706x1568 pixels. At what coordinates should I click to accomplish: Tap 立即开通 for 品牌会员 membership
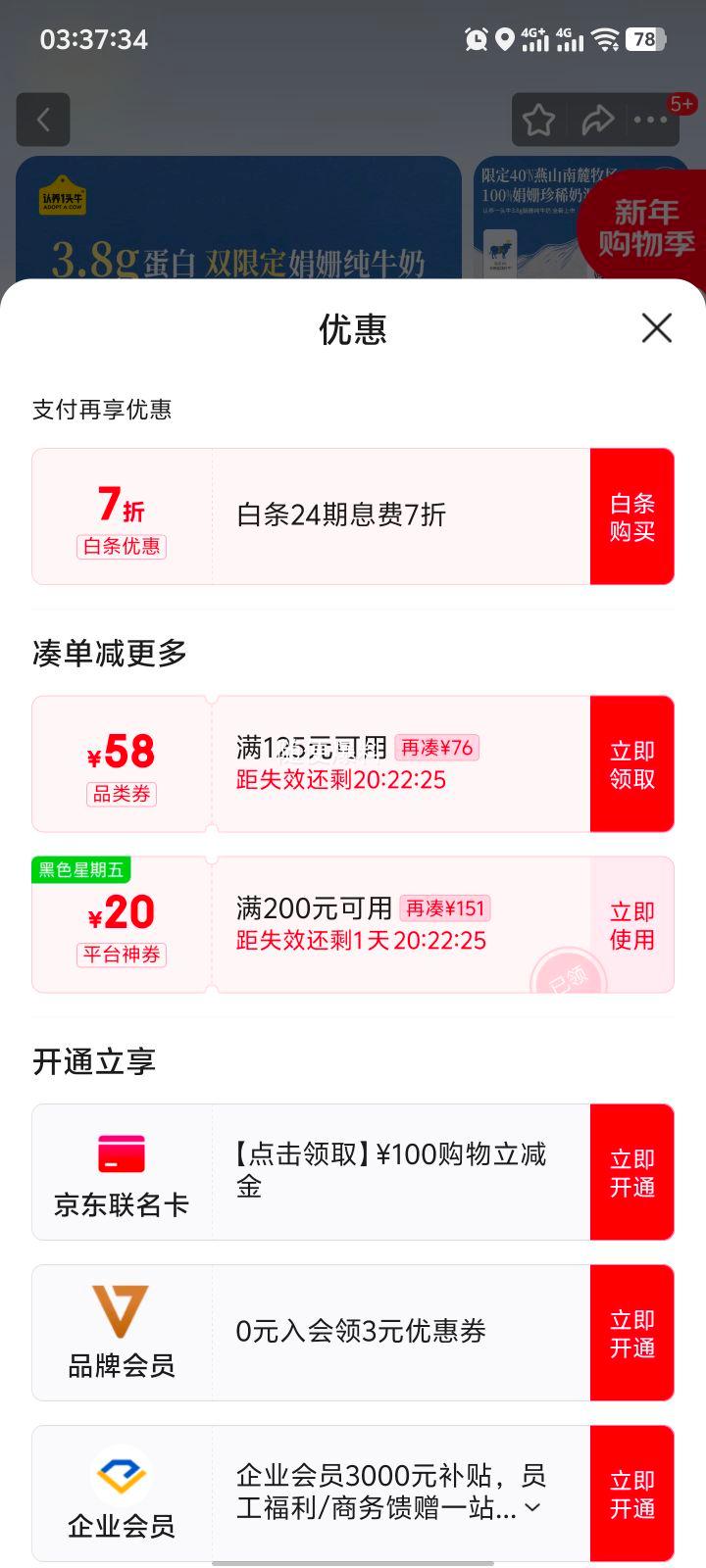632,1332
